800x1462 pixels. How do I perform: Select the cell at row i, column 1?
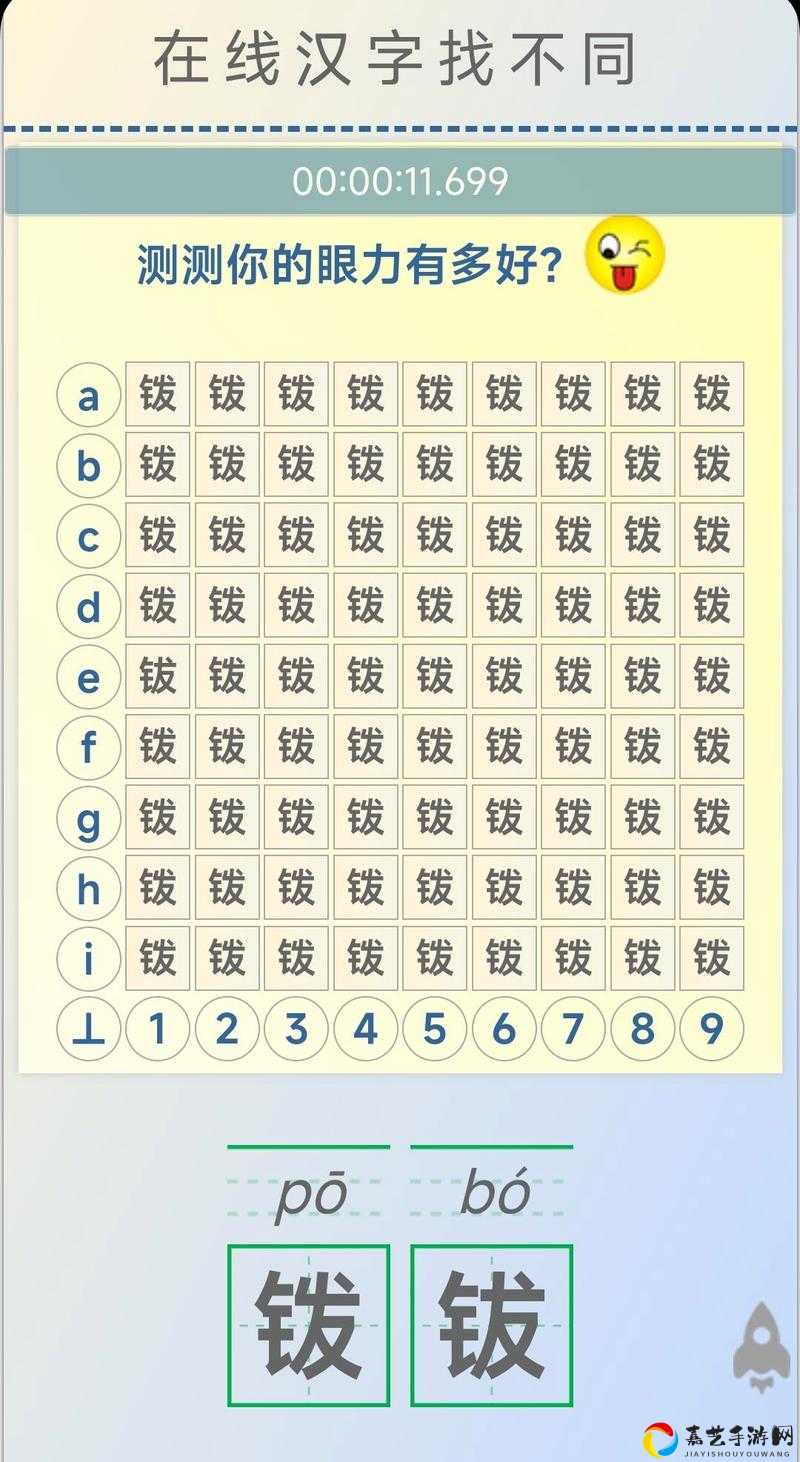pos(157,958)
